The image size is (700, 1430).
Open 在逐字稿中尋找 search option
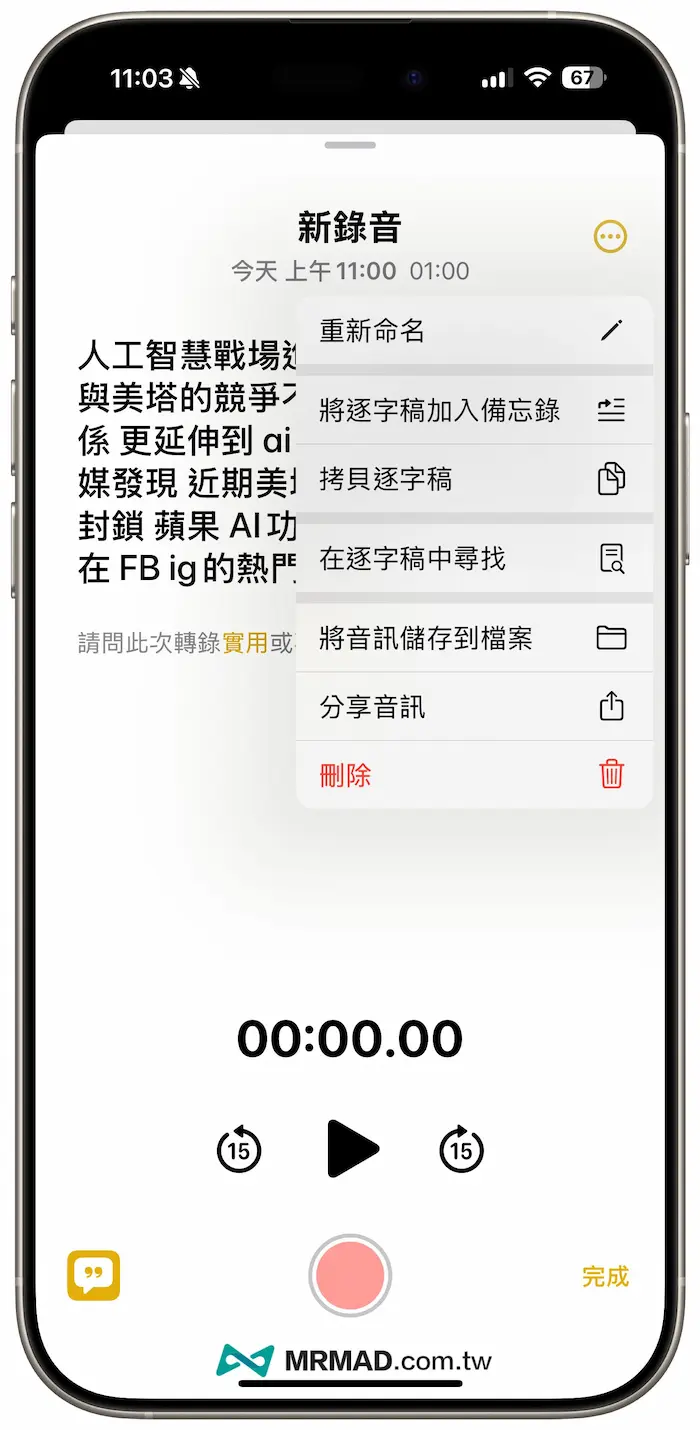tap(474, 558)
